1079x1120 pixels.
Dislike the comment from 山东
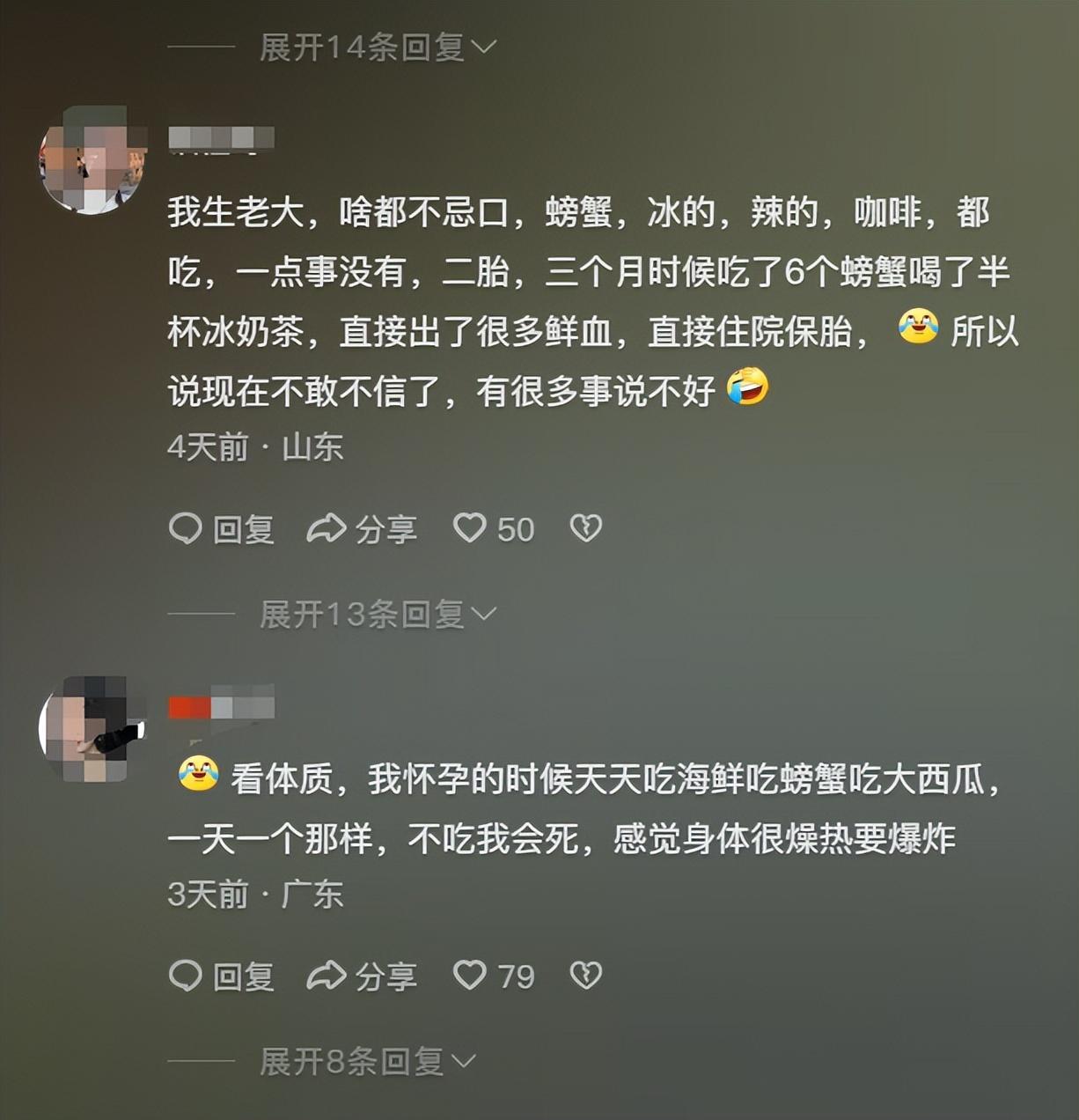(586, 528)
